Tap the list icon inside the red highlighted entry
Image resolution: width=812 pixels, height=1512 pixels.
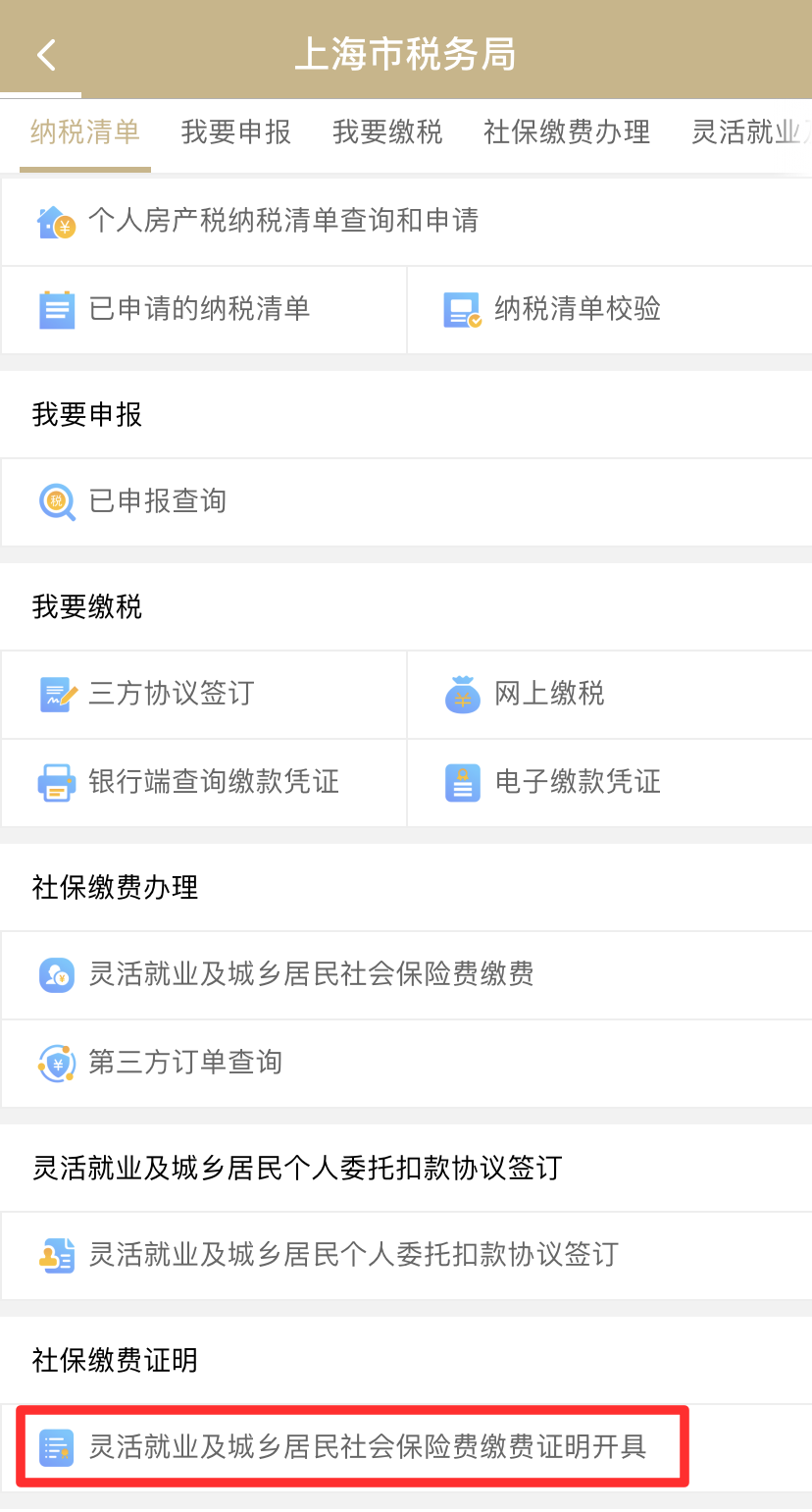pos(56,1447)
